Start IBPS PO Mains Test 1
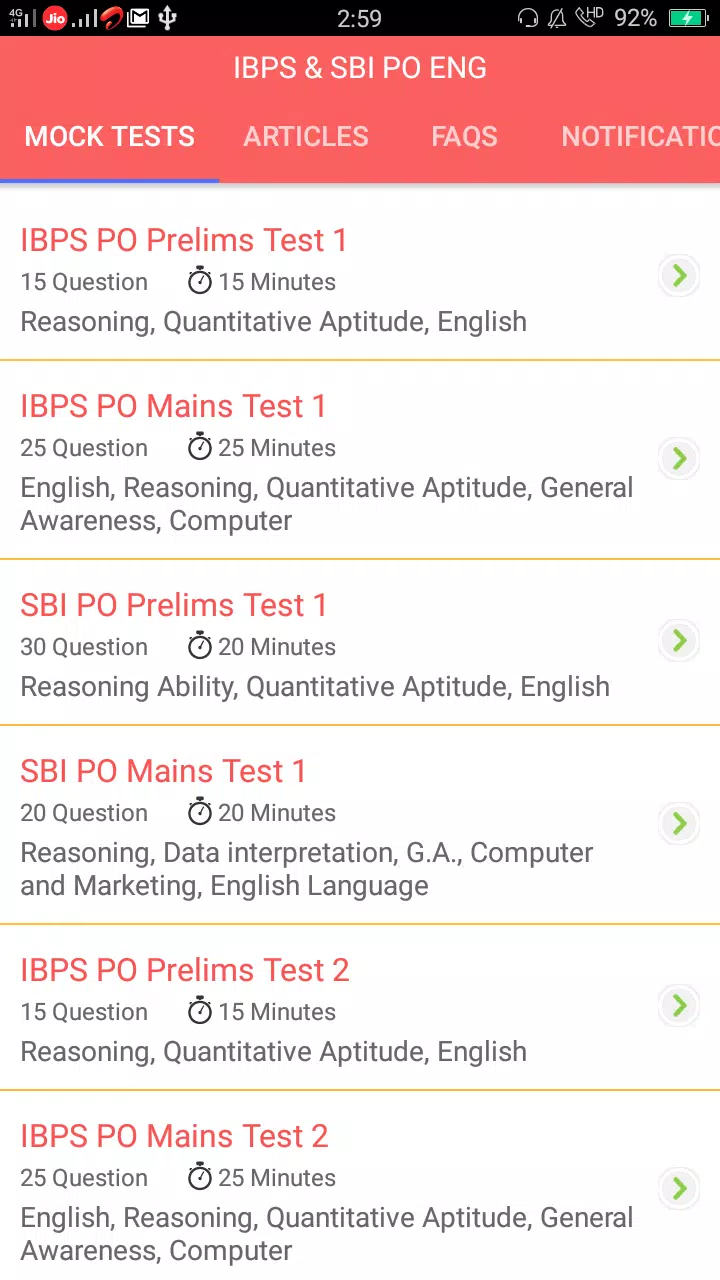Screen dimensions: 720x1280 [x=360, y=460]
